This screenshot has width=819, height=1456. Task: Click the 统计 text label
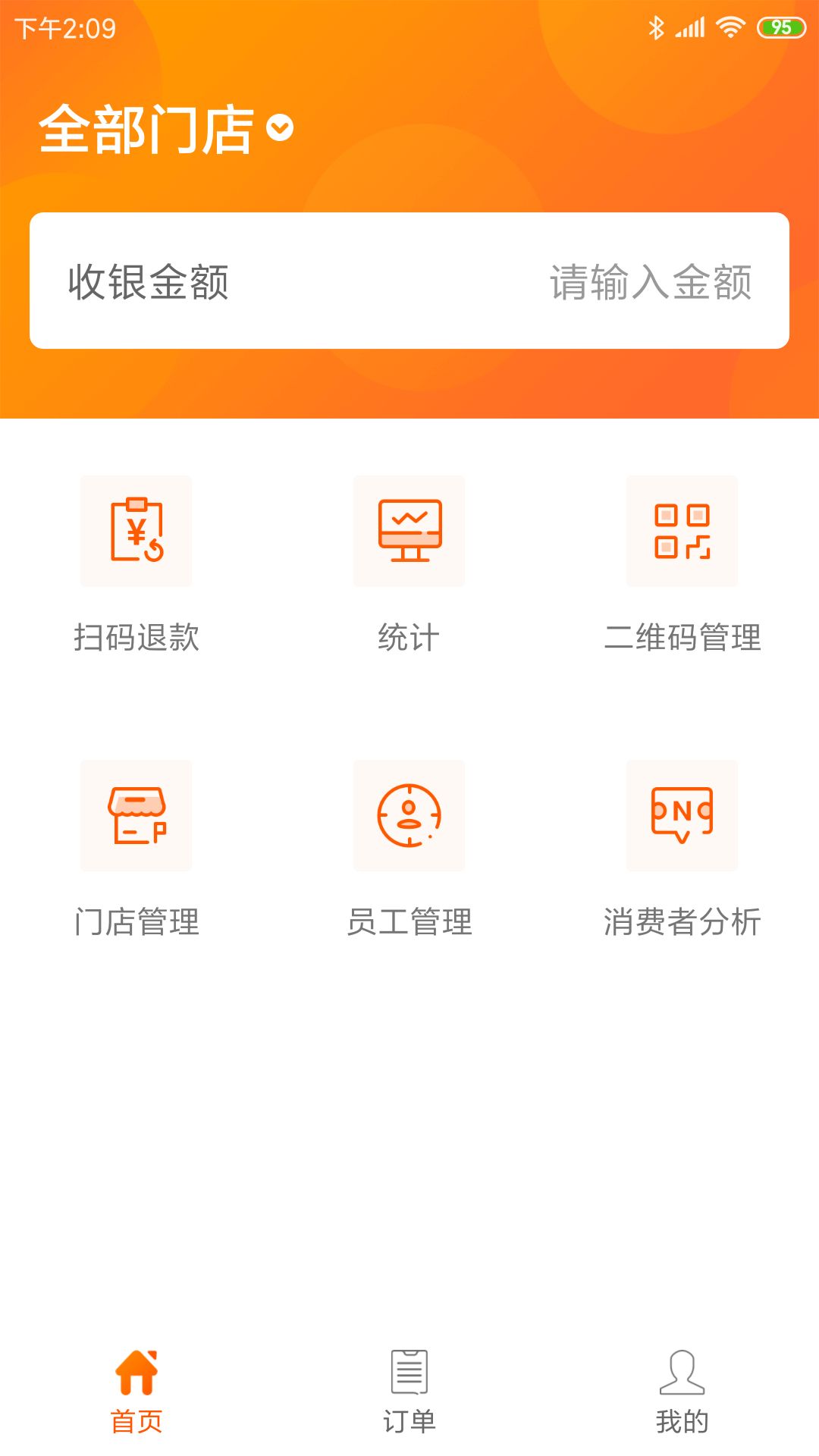pos(409,638)
